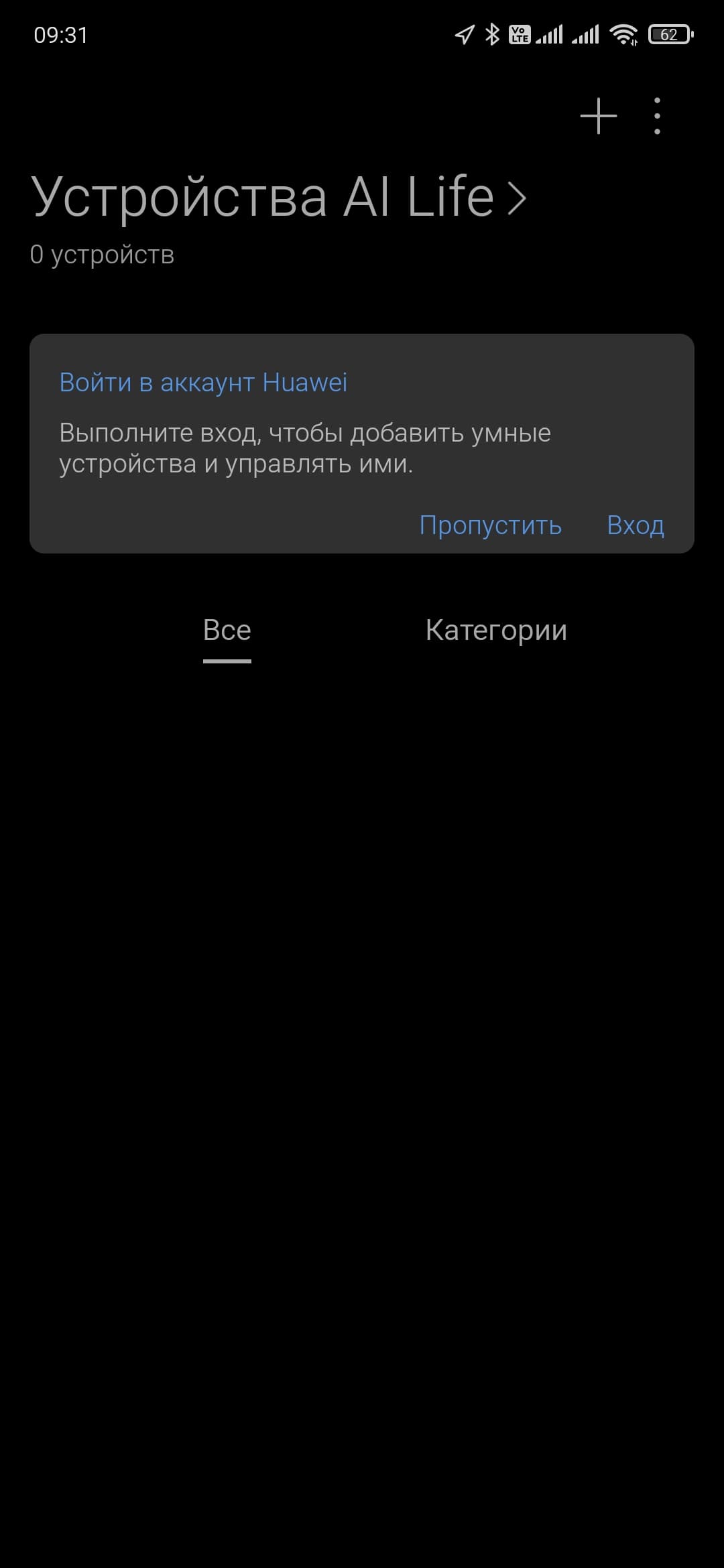The image size is (724, 1568).
Task: Tap Вход to sign in
Action: click(x=635, y=525)
